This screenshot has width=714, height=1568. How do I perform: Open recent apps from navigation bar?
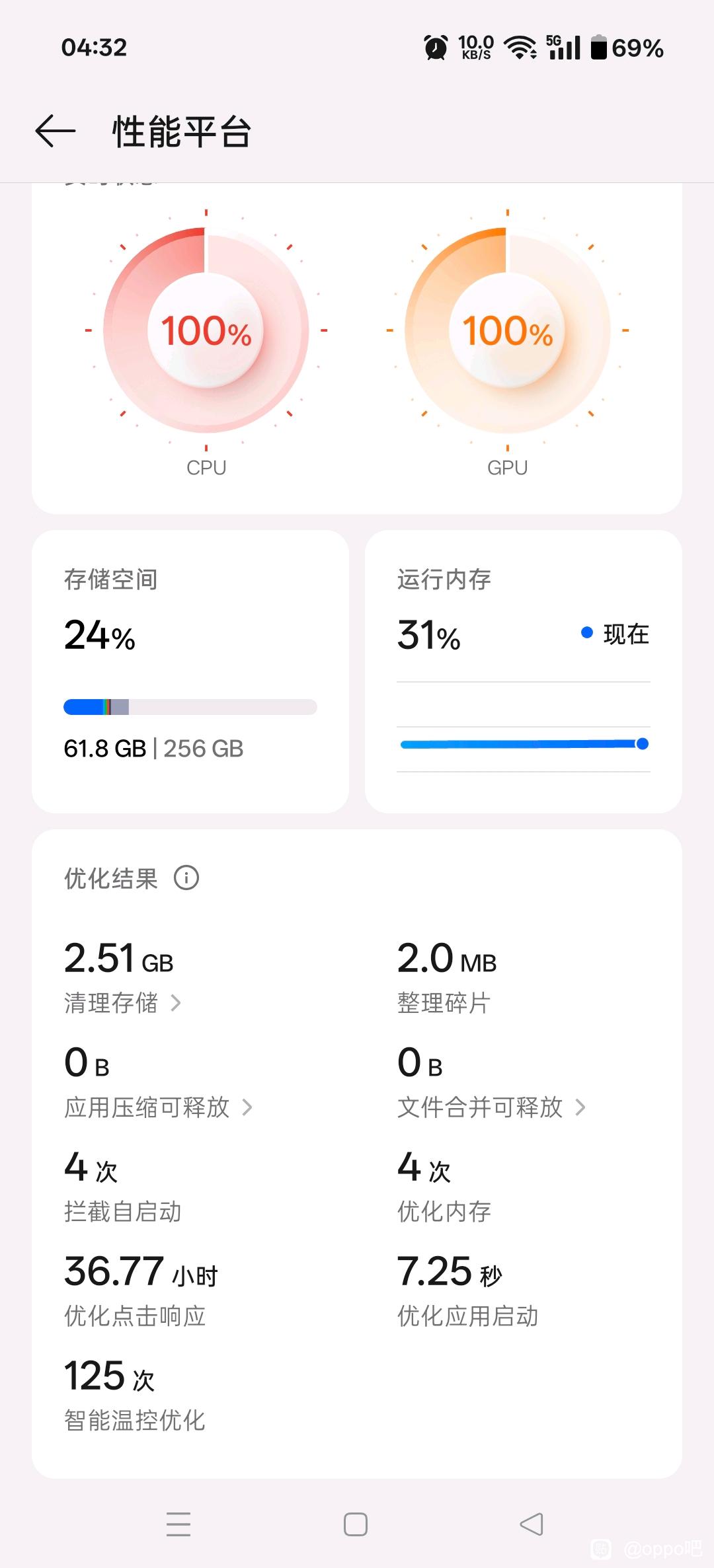point(178,1524)
